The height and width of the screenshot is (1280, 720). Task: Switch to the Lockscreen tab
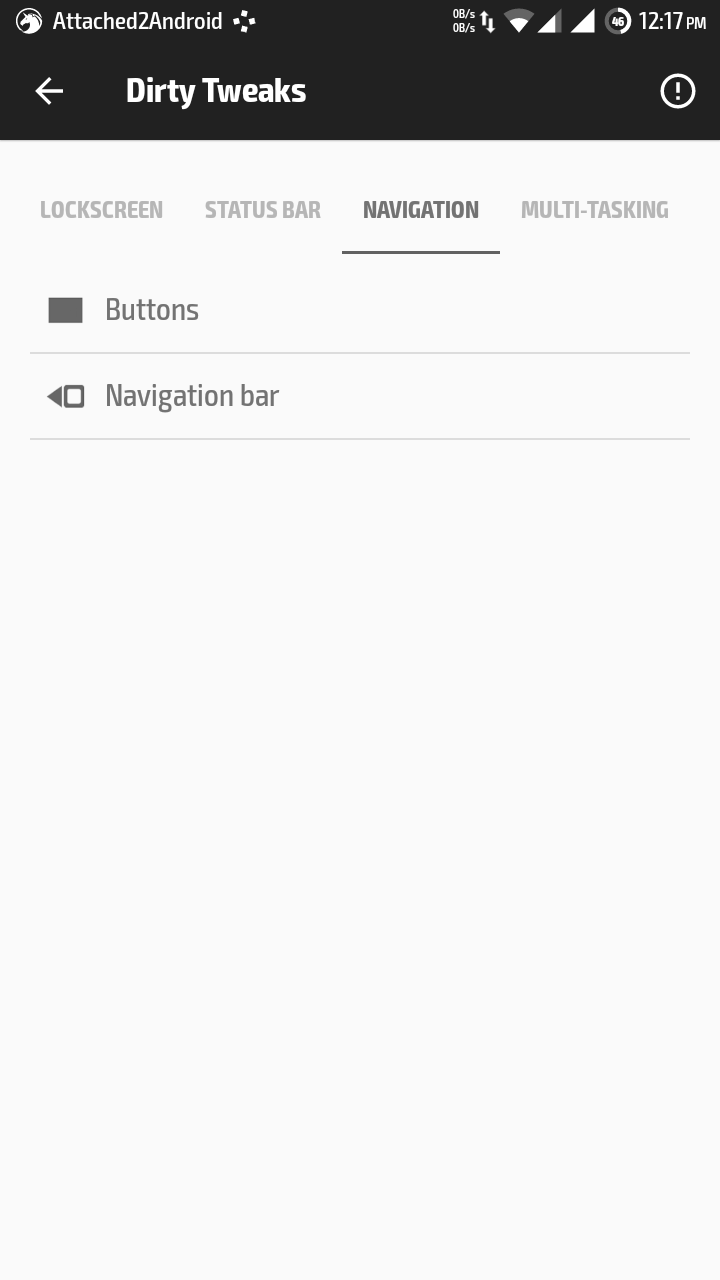click(101, 210)
